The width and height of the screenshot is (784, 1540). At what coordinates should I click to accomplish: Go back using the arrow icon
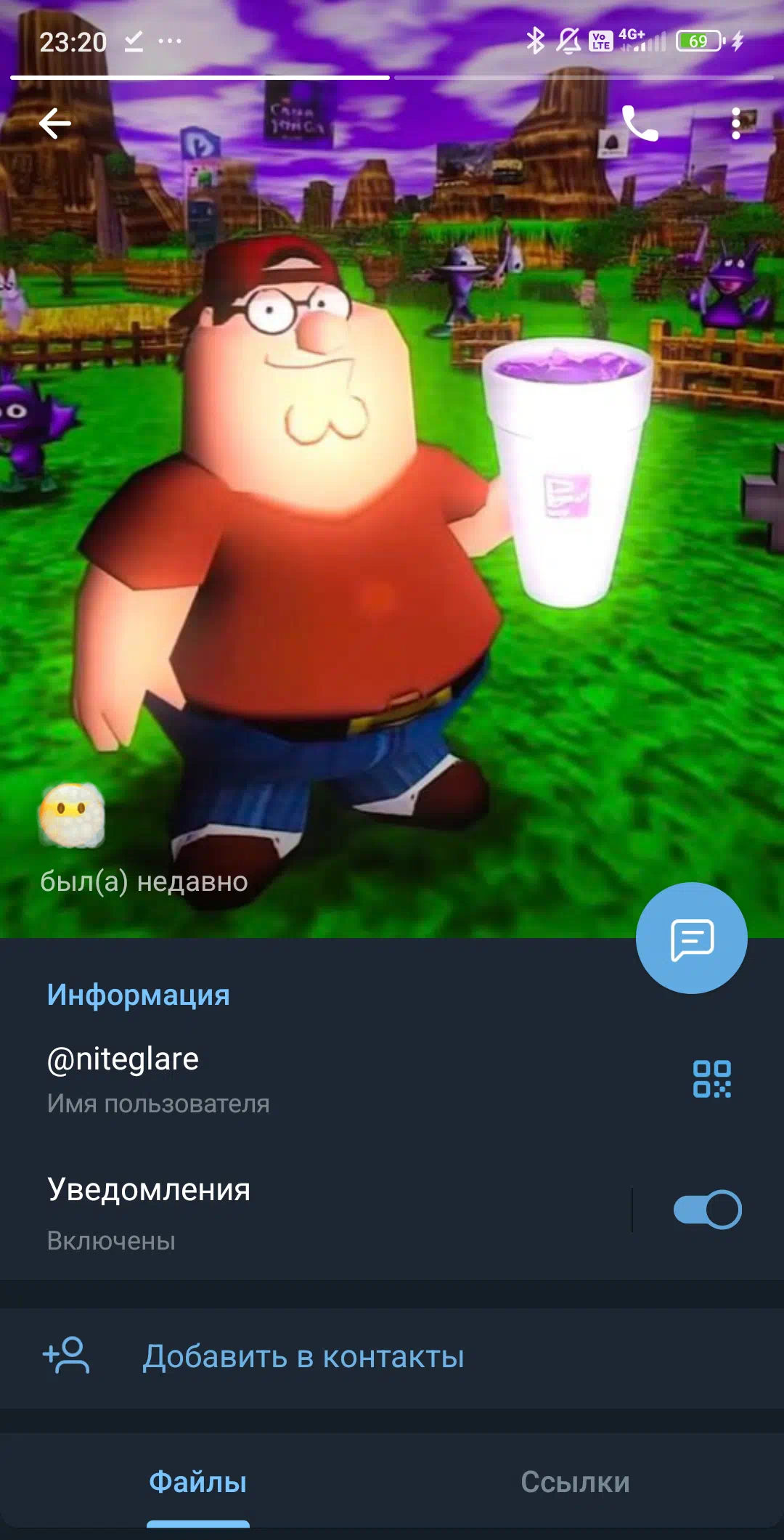pyautogui.click(x=55, y=123)
